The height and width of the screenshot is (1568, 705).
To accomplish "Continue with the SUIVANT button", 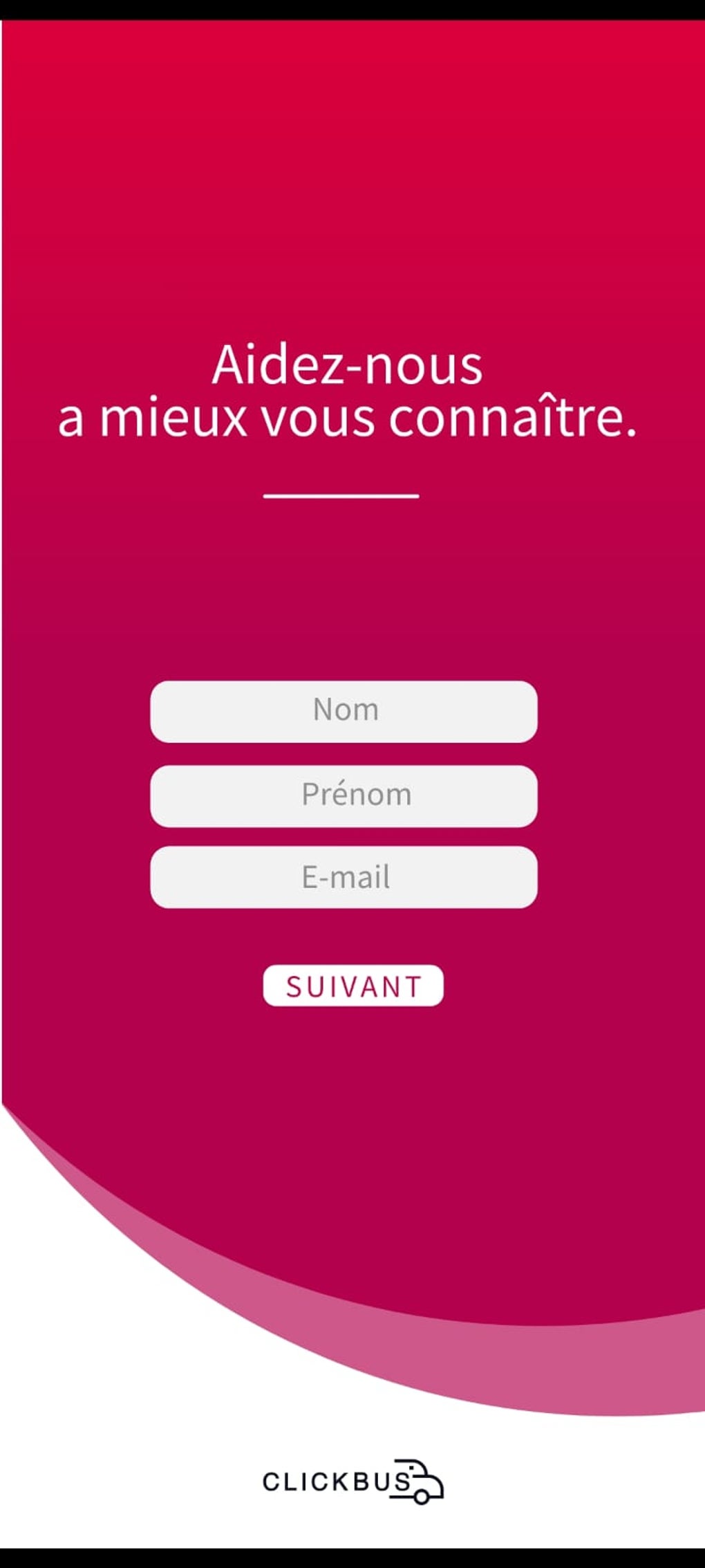I will tap(353, 986).
